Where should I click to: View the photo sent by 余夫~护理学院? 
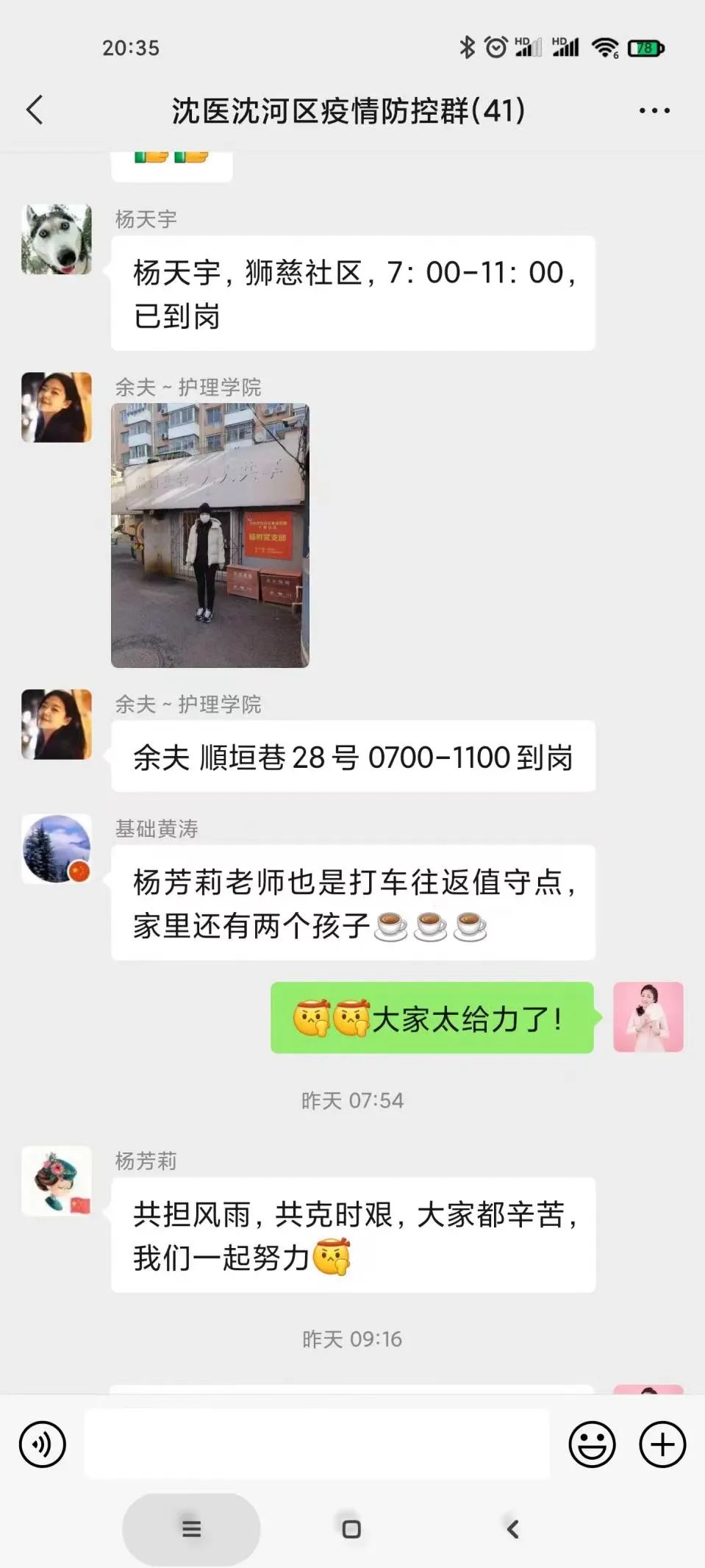point(210,535)
